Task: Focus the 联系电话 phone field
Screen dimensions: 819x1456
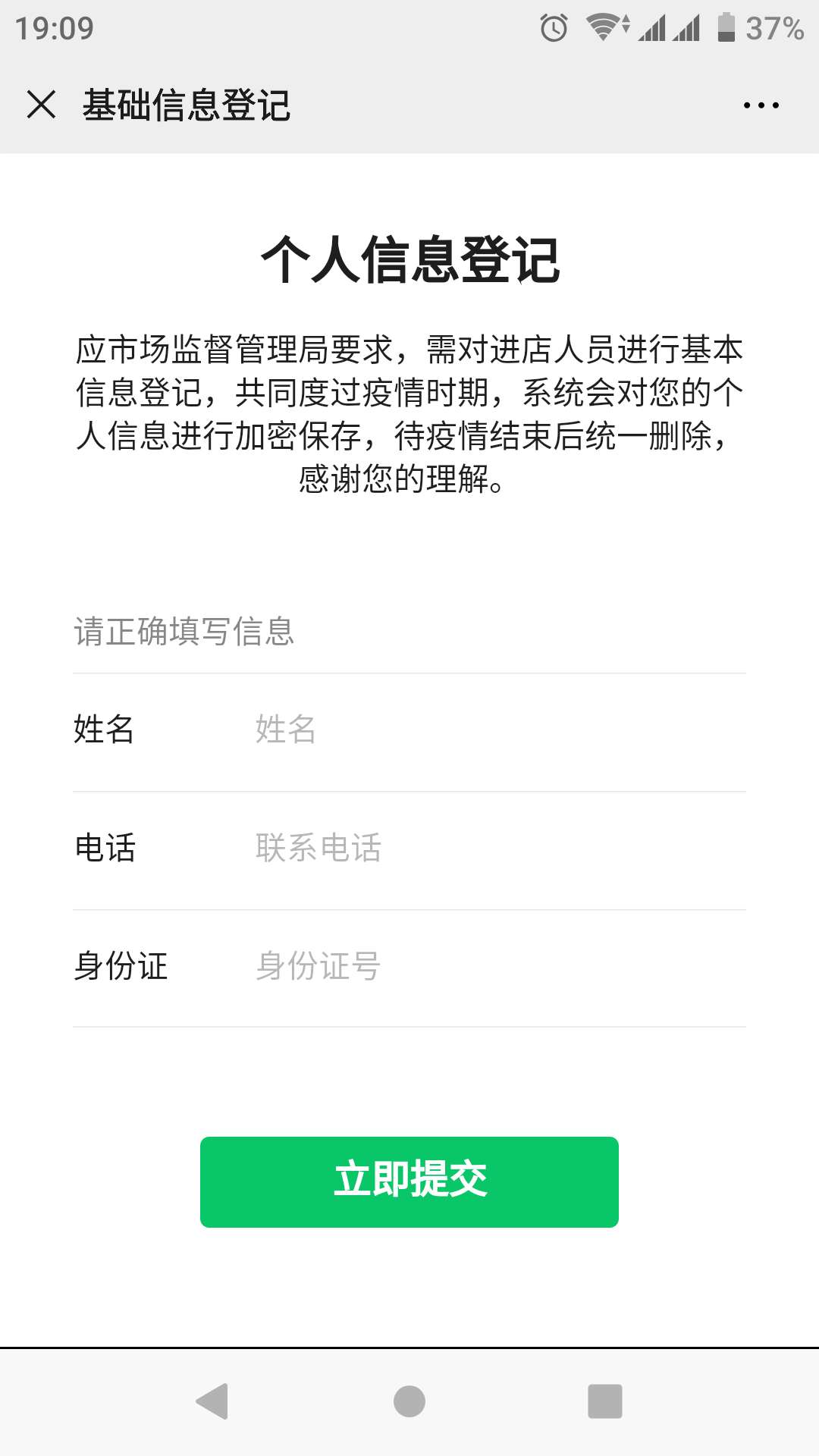Action: click(500, 848)
